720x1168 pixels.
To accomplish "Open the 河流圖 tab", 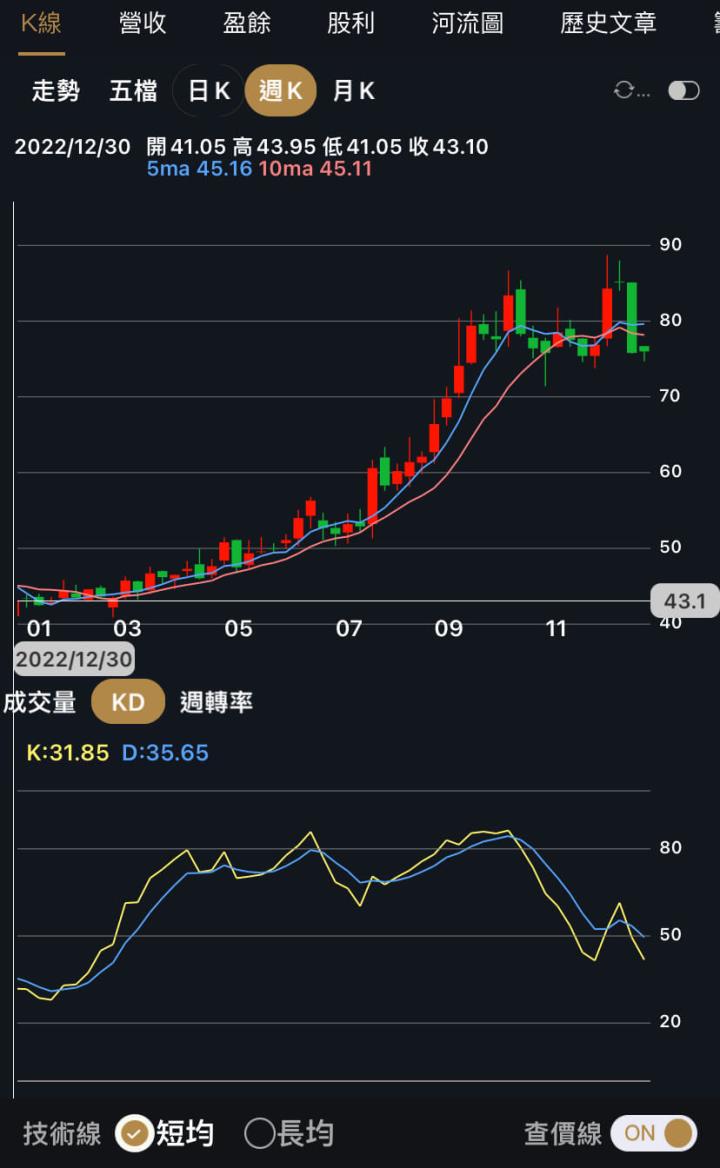I will pyautogui.click(x=466, y=22).
